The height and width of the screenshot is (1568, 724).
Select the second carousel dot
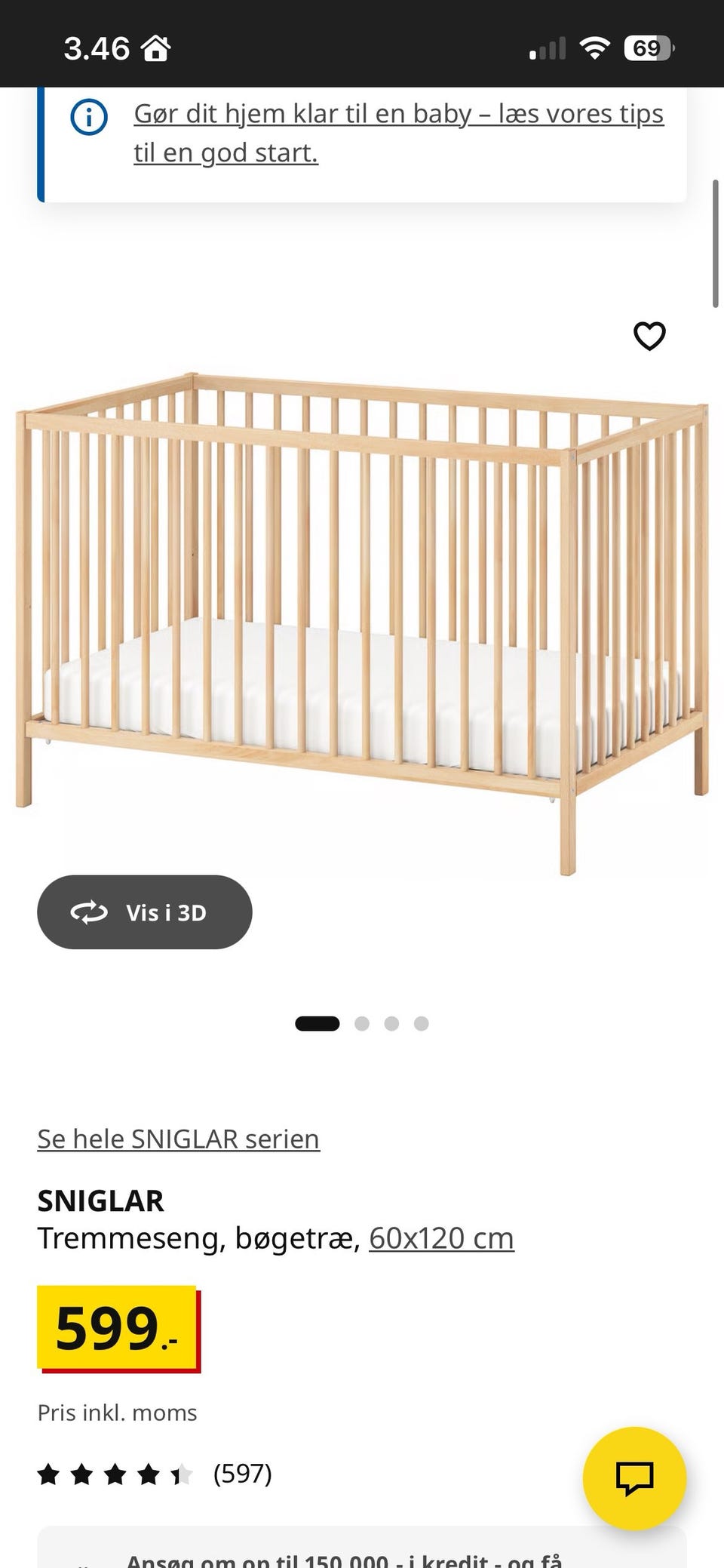[363, 1024]
